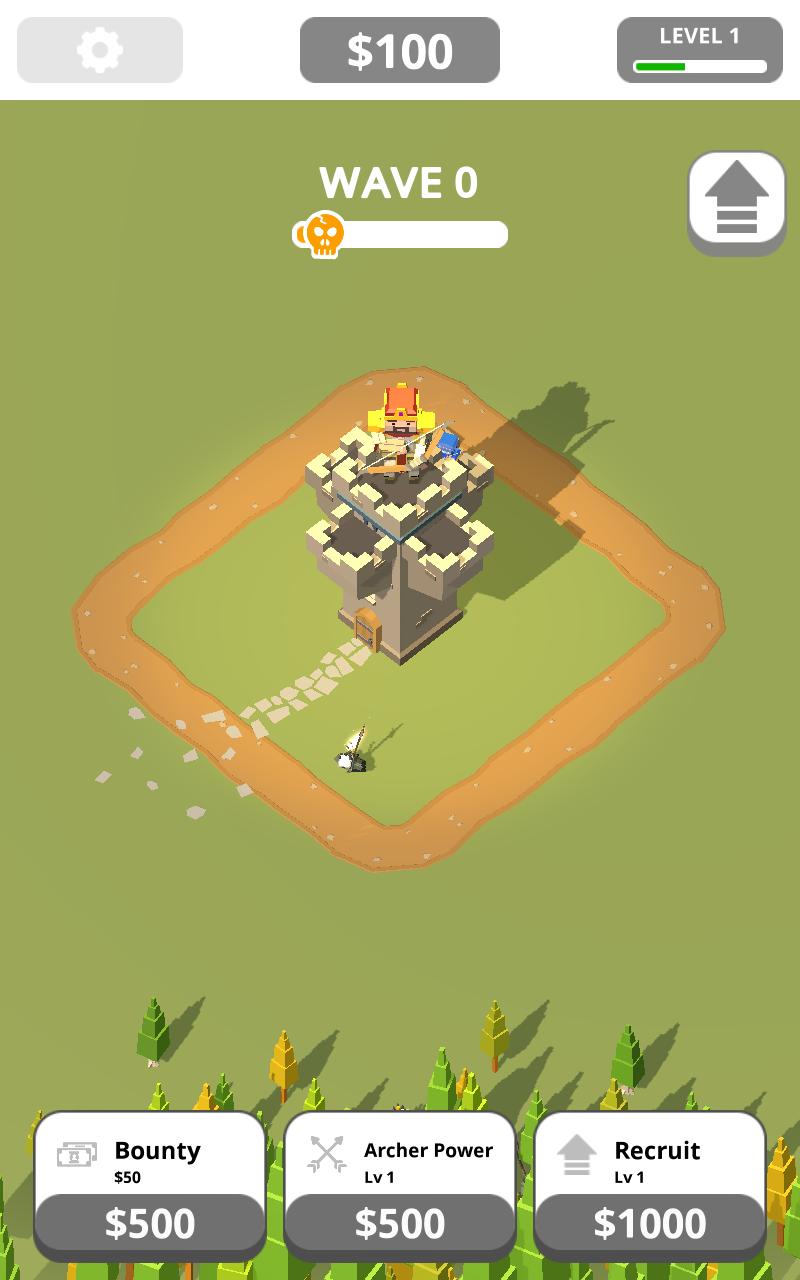800x1280 pixels.
Task: Purchase Recruit upgrade for $1000
Action: 650,1222
